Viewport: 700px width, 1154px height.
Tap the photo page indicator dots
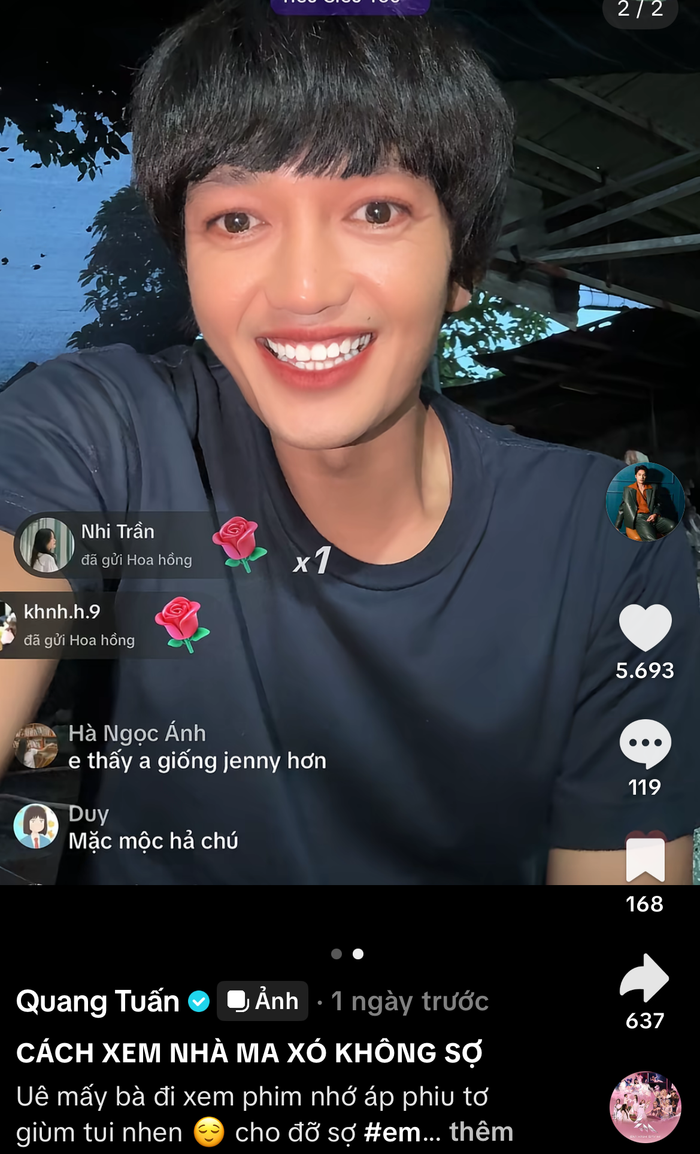[x=347, y=954]
